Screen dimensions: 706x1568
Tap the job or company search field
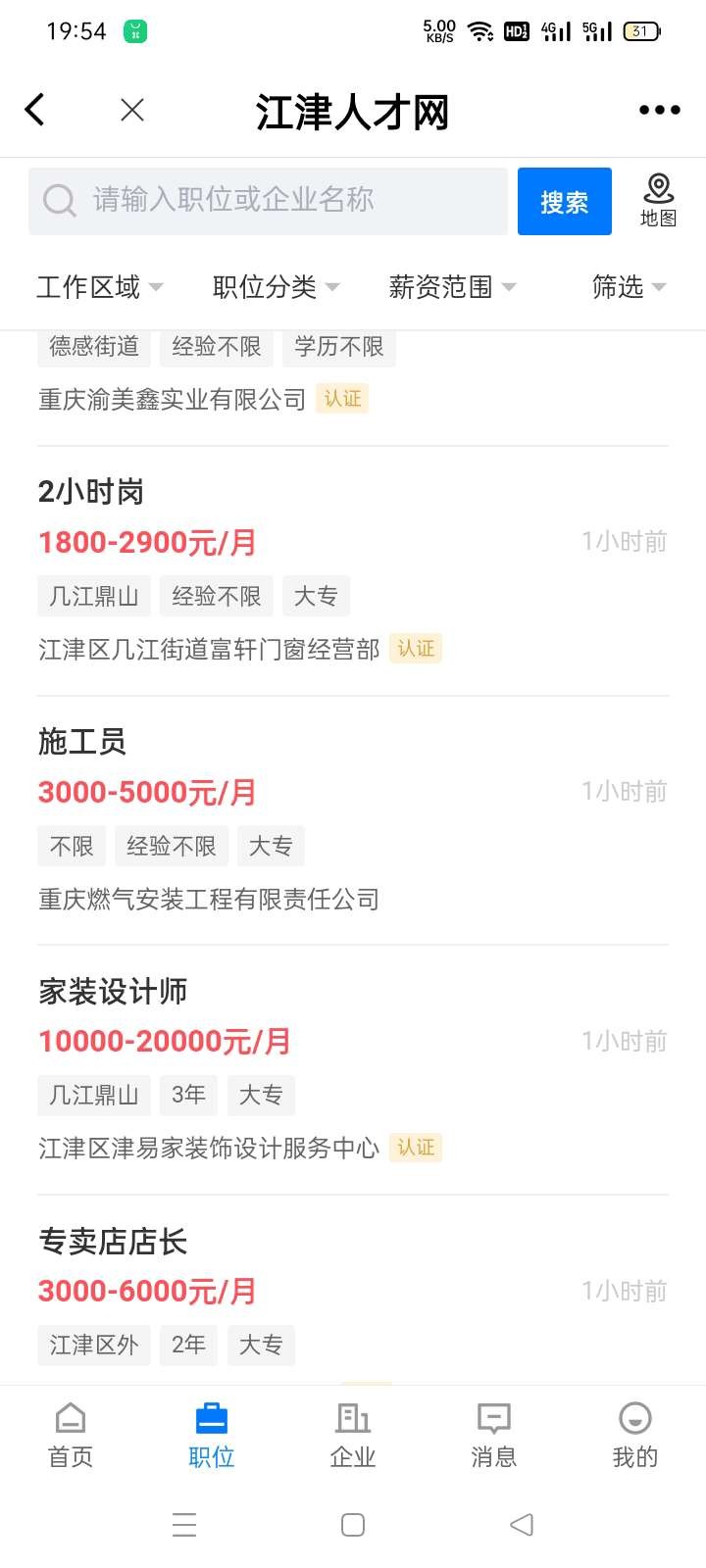pos(267,201)
